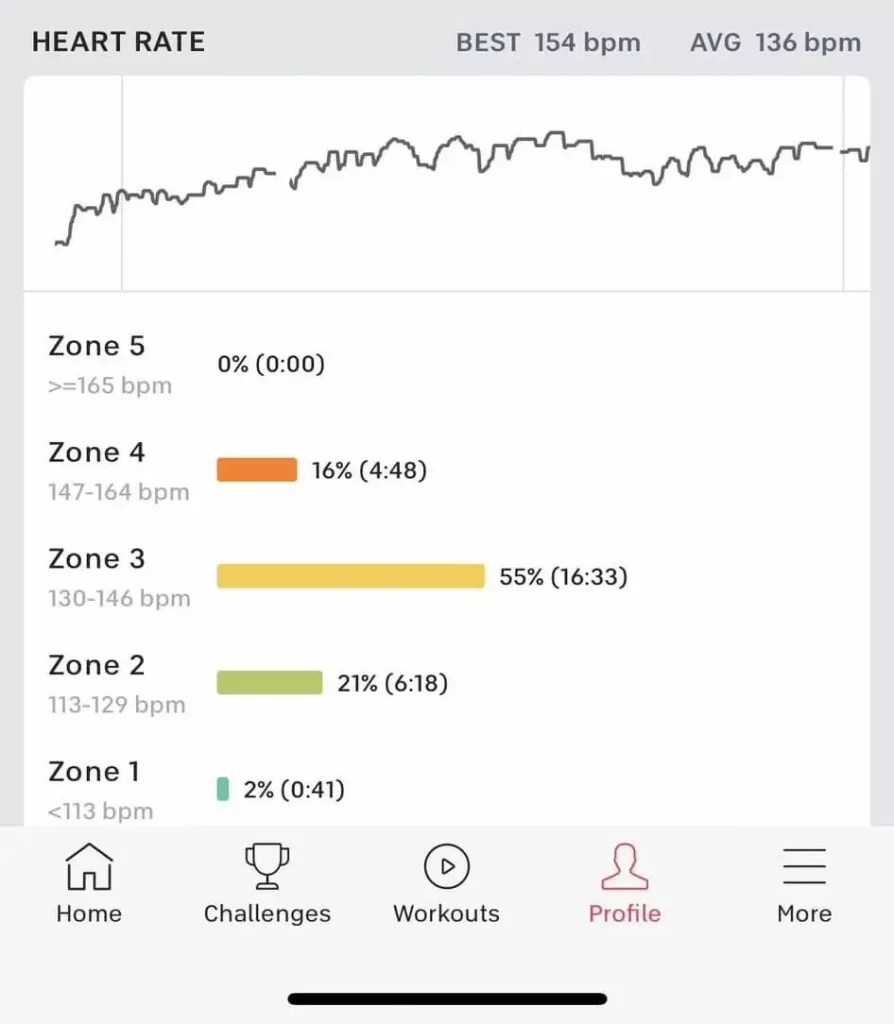Select the Zone 2 green bar
894x1024 pixels.
point(270,681)
